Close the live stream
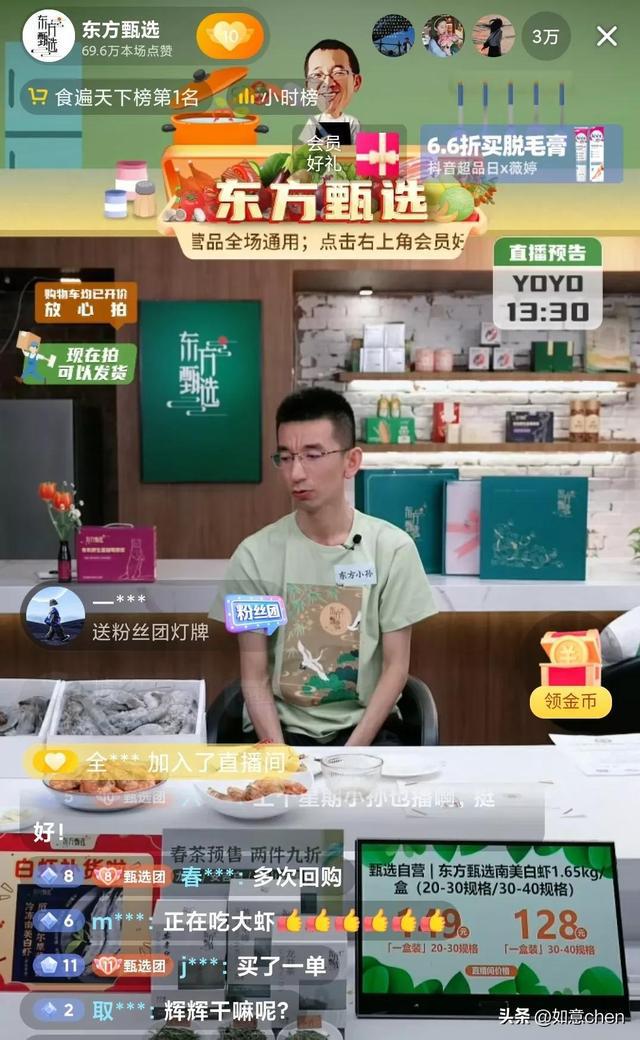The height and width of the screenshot is (1040, 640). click(x=607, y=37)
